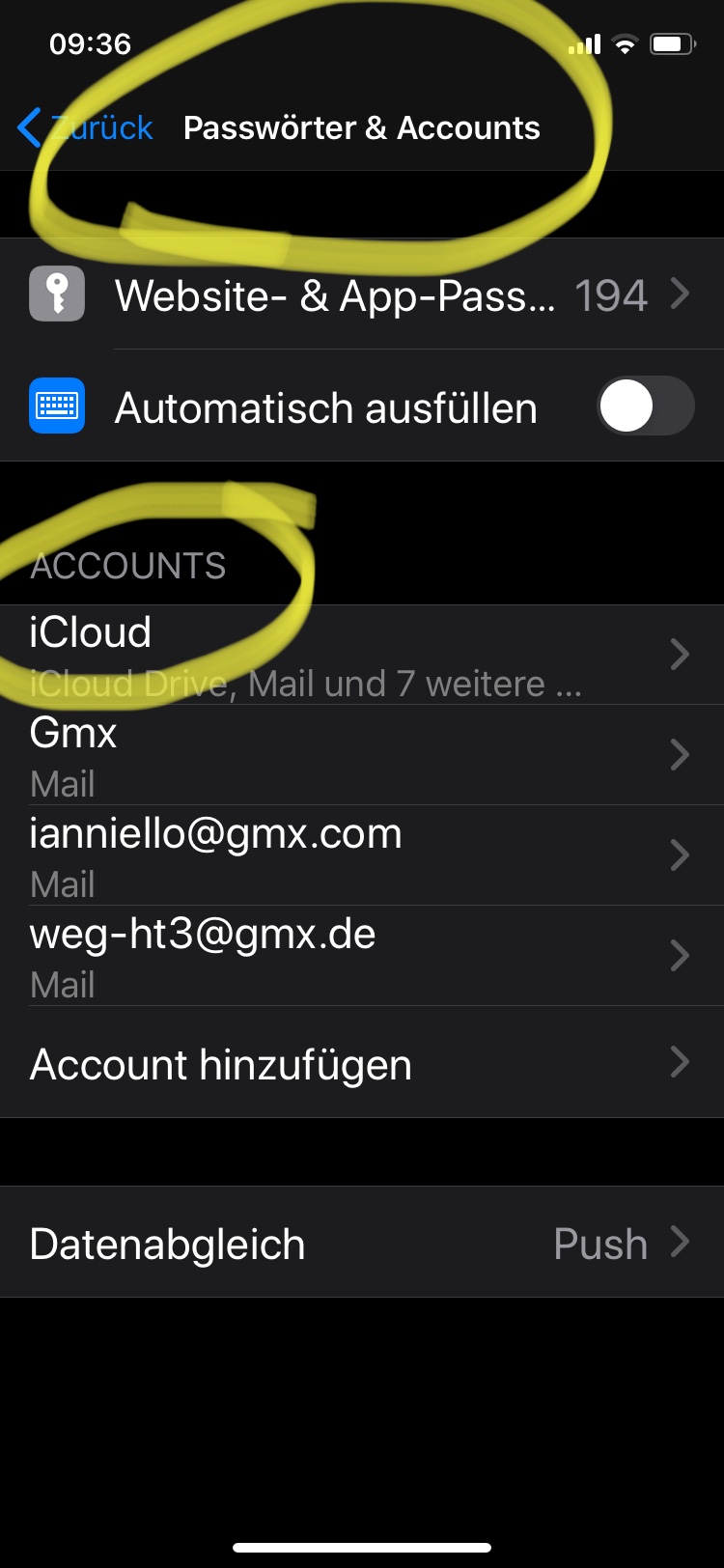Go back with the Zurück button
The width and height of the screenshot is (724, 1568).
click(x=87, y=127)
